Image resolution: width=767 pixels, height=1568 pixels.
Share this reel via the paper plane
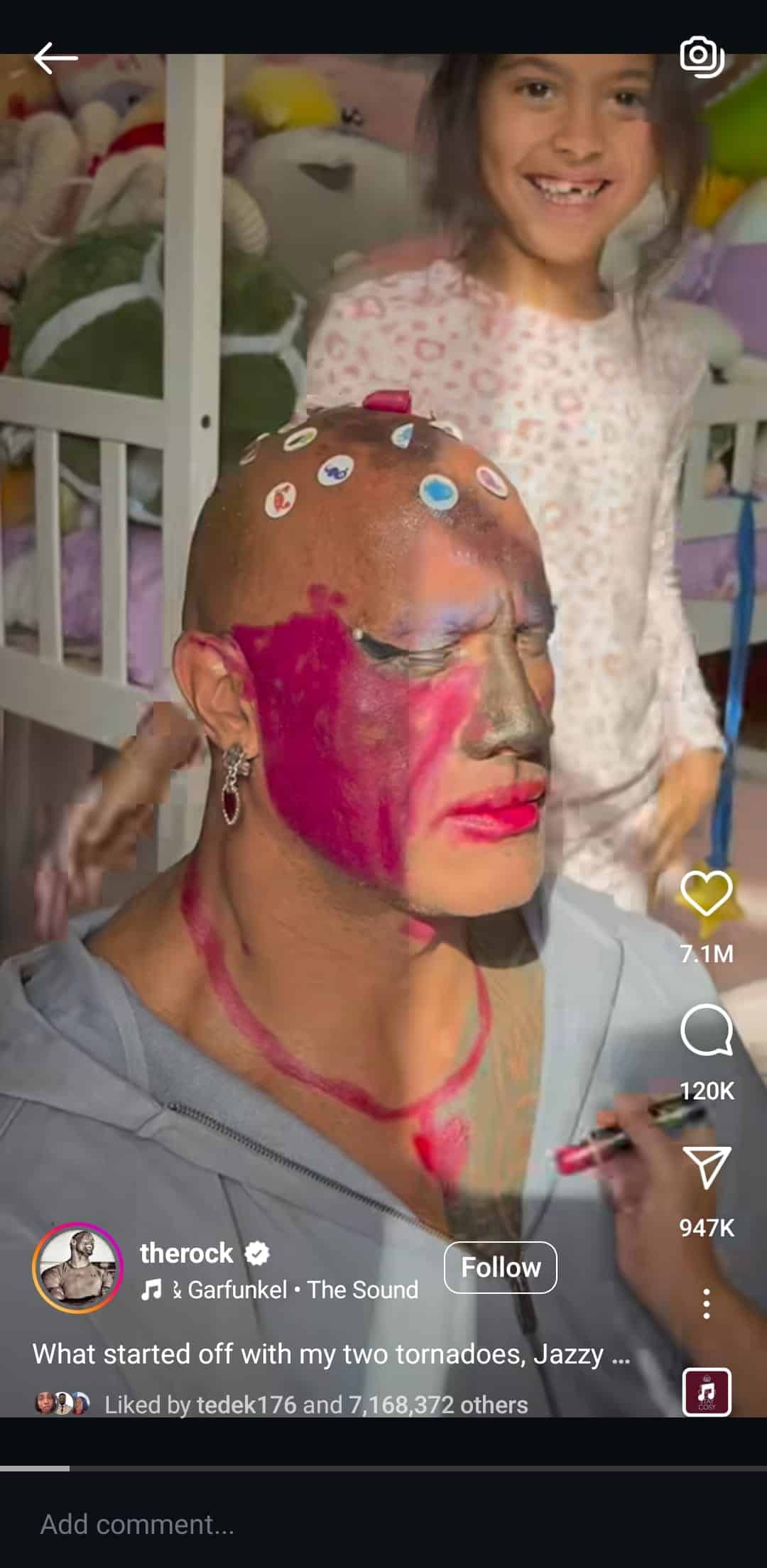click(x=706, y=1167)
